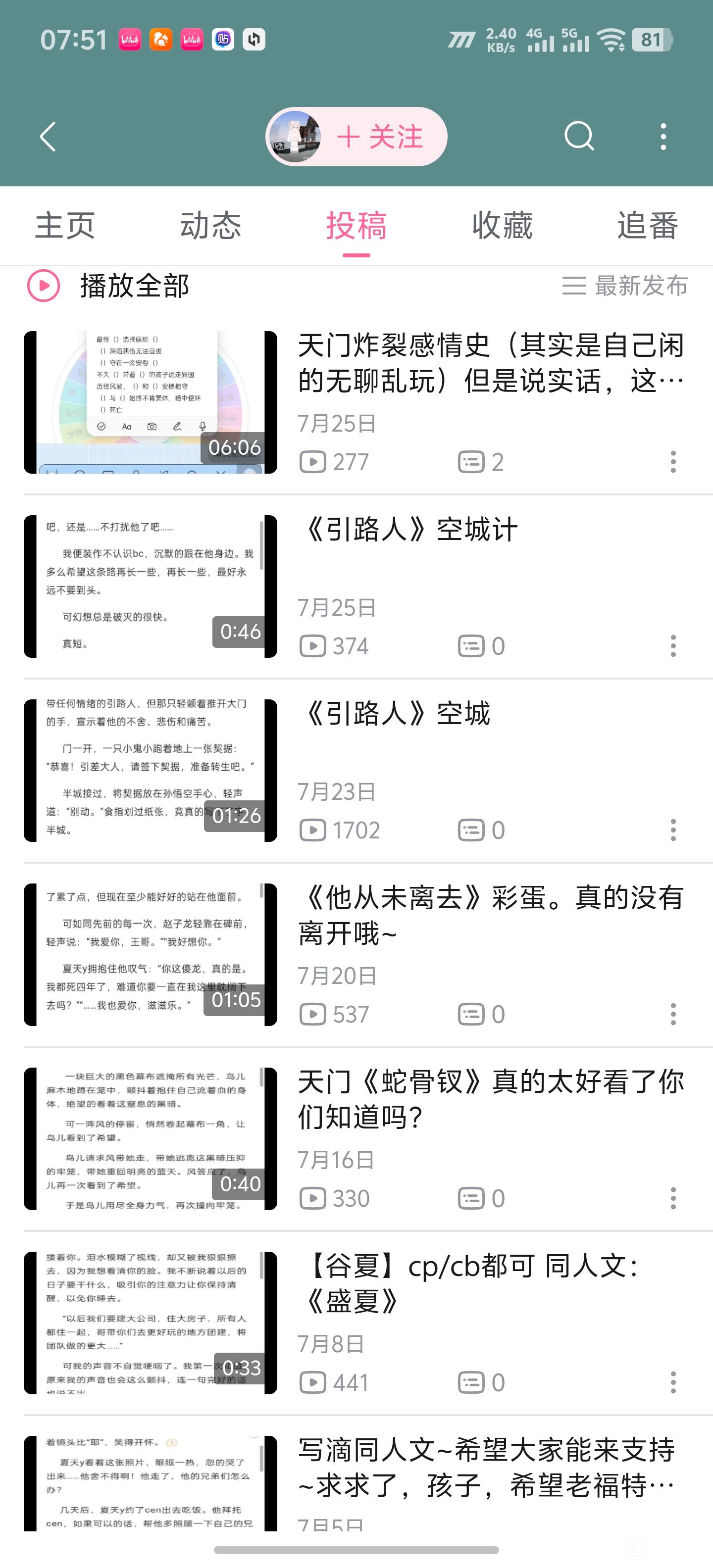Open the top-right overflow menu

(663, 136)
